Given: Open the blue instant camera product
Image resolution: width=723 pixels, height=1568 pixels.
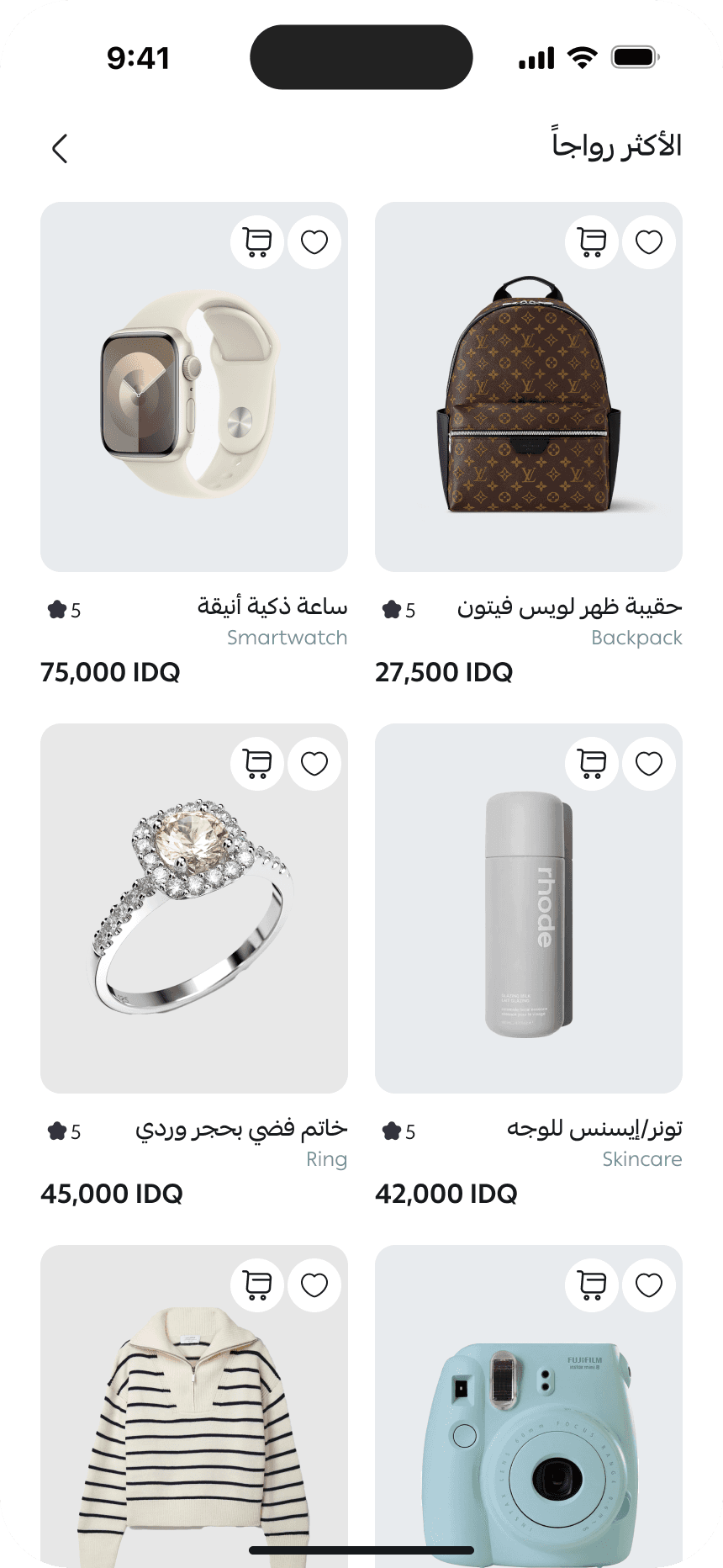Looking at the screenshot, I should tap(528, 1430).
